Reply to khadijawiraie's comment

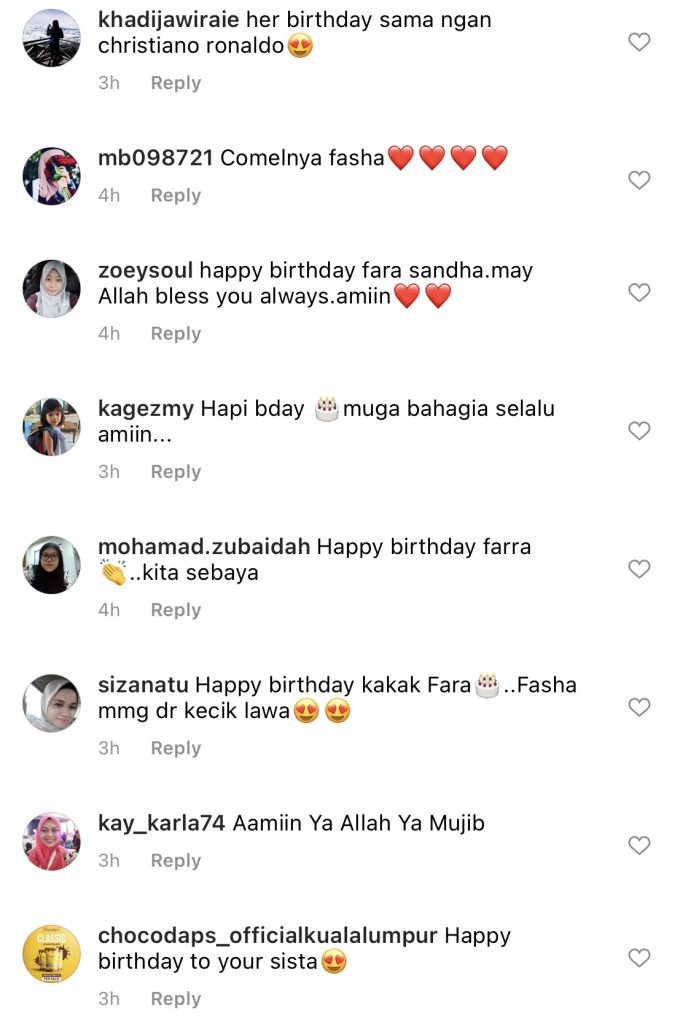[x=175, y=83]
